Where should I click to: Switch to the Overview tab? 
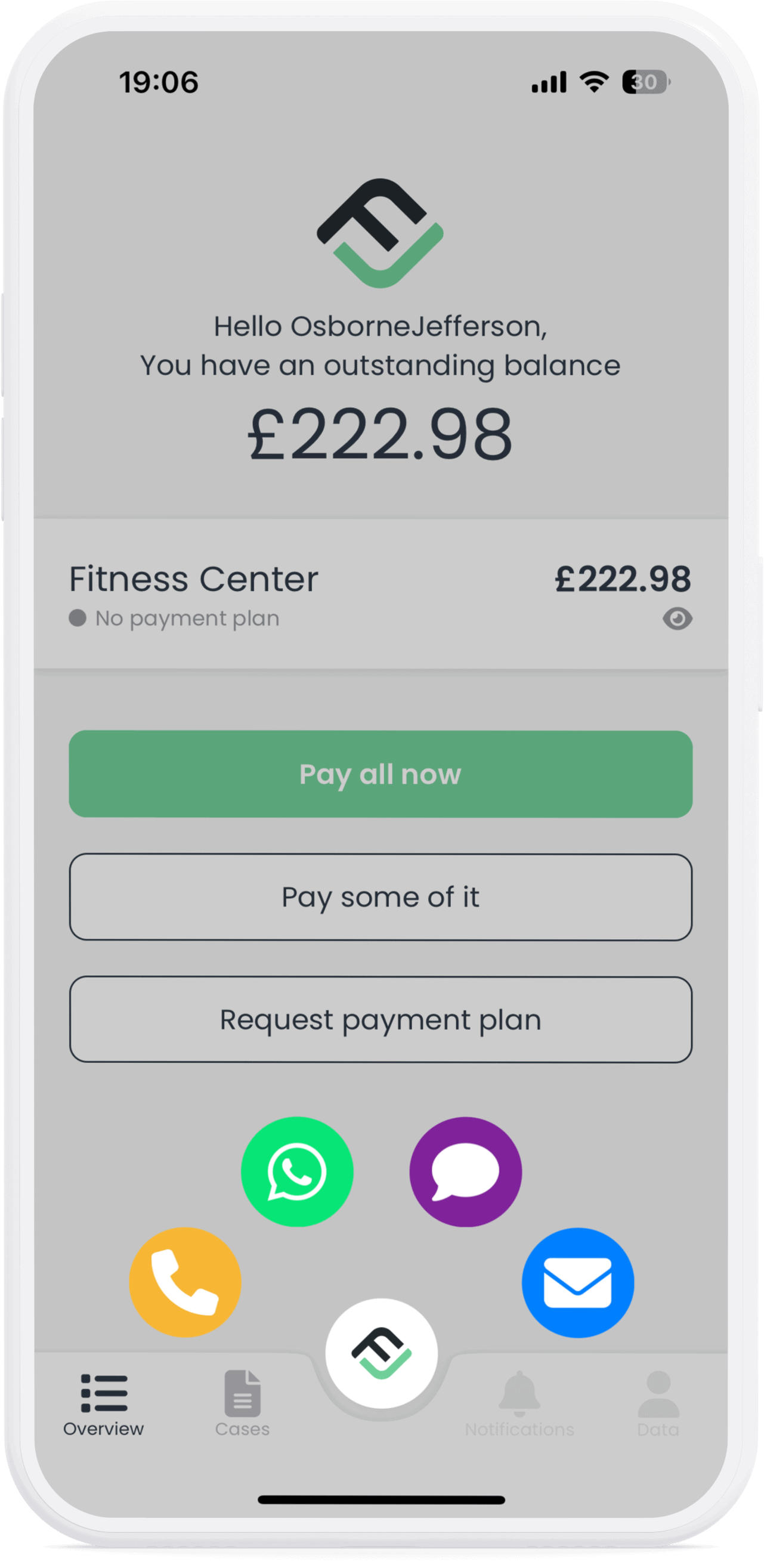point(104,1403)
